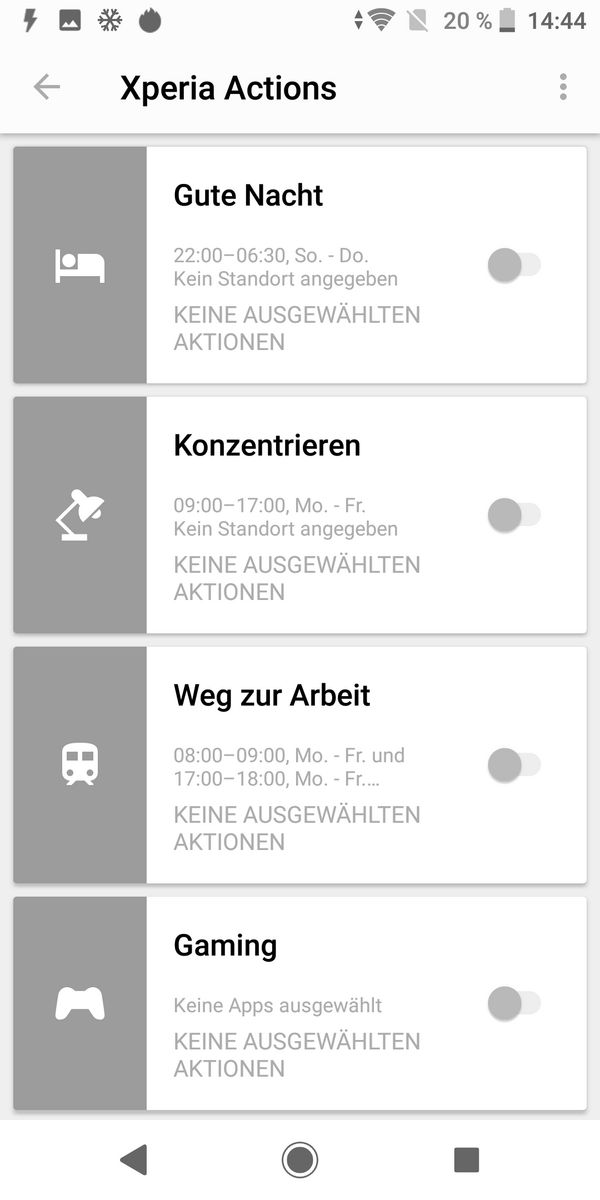
Task: Open the overflow menu
Action: [x=563, y=88]
